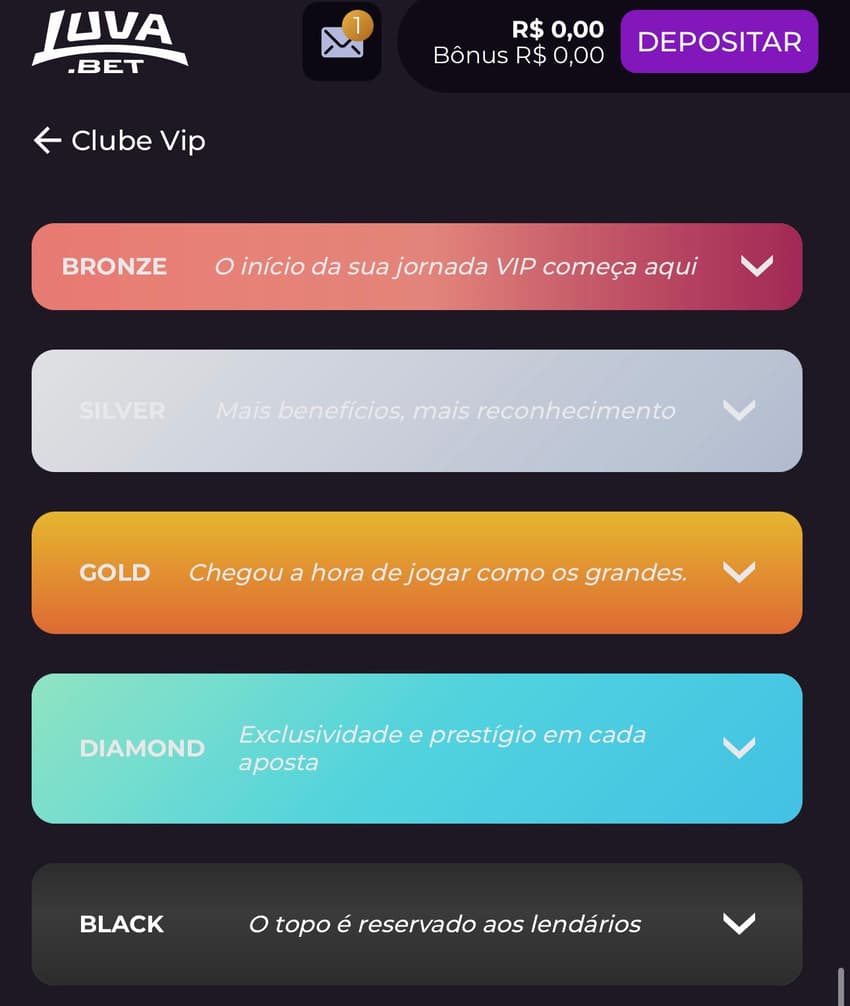The image size is (850, 1006).
Task: Open the messages inbox icon
Action: point(341,41)
